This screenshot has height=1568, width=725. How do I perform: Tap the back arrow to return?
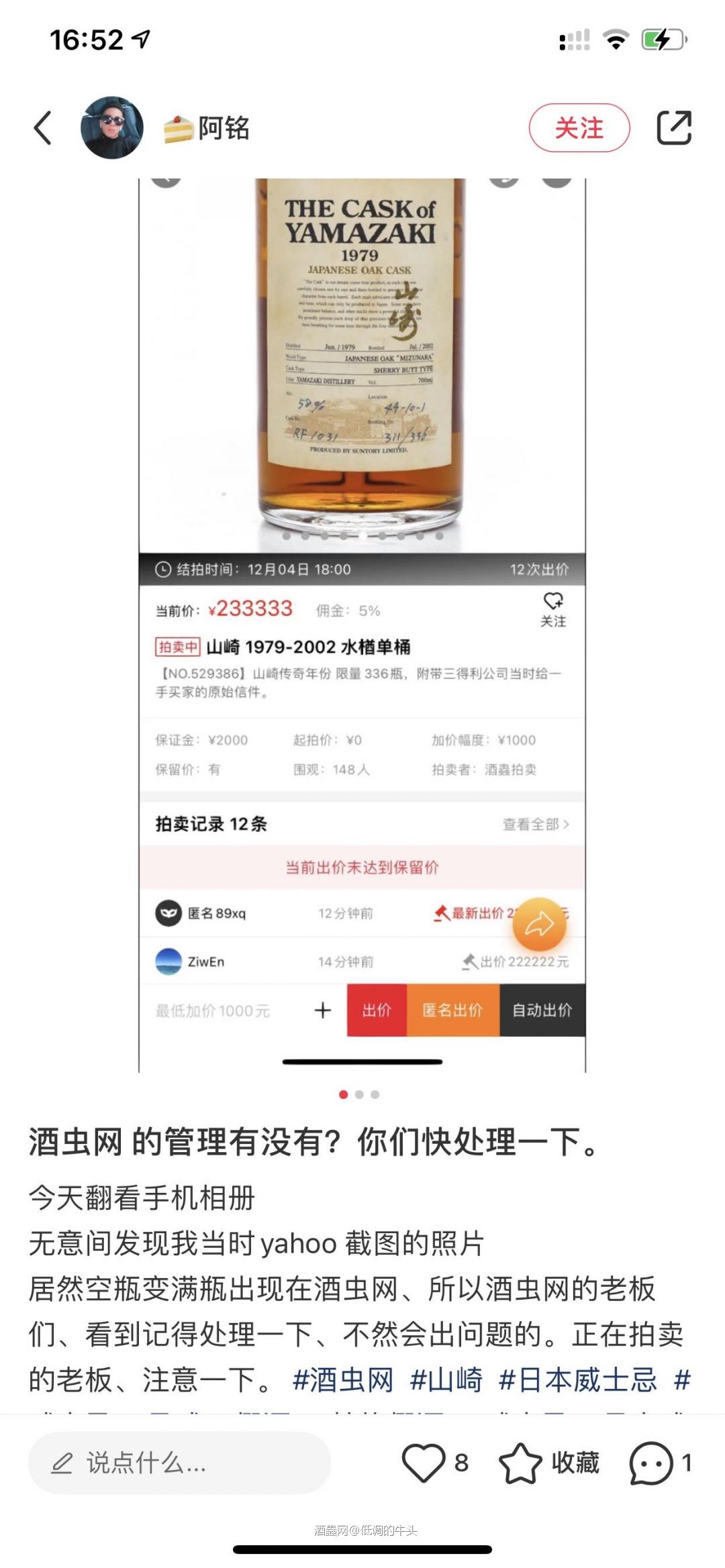point(42,129)
